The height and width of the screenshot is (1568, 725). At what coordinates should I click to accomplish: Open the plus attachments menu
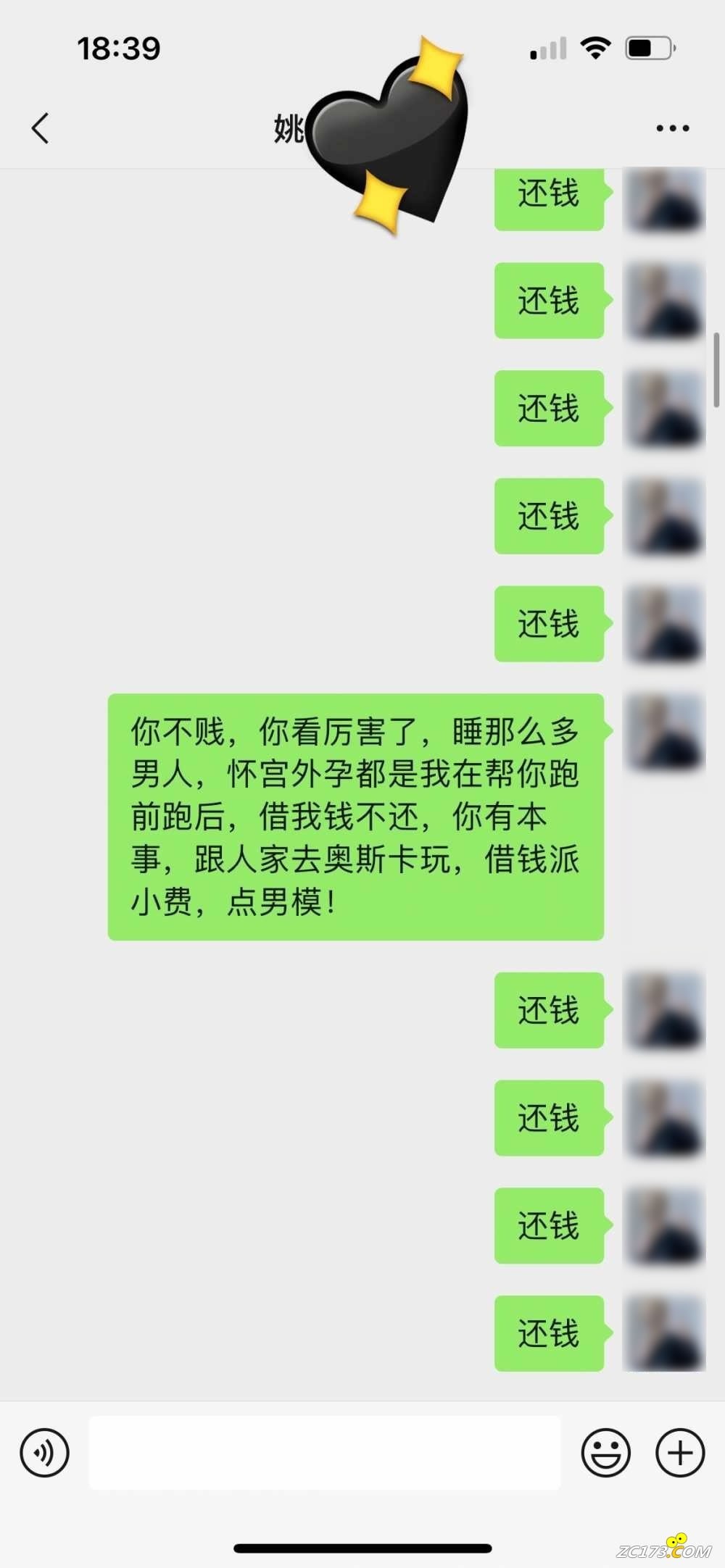pyautogui.click(x=680, y=1453)
